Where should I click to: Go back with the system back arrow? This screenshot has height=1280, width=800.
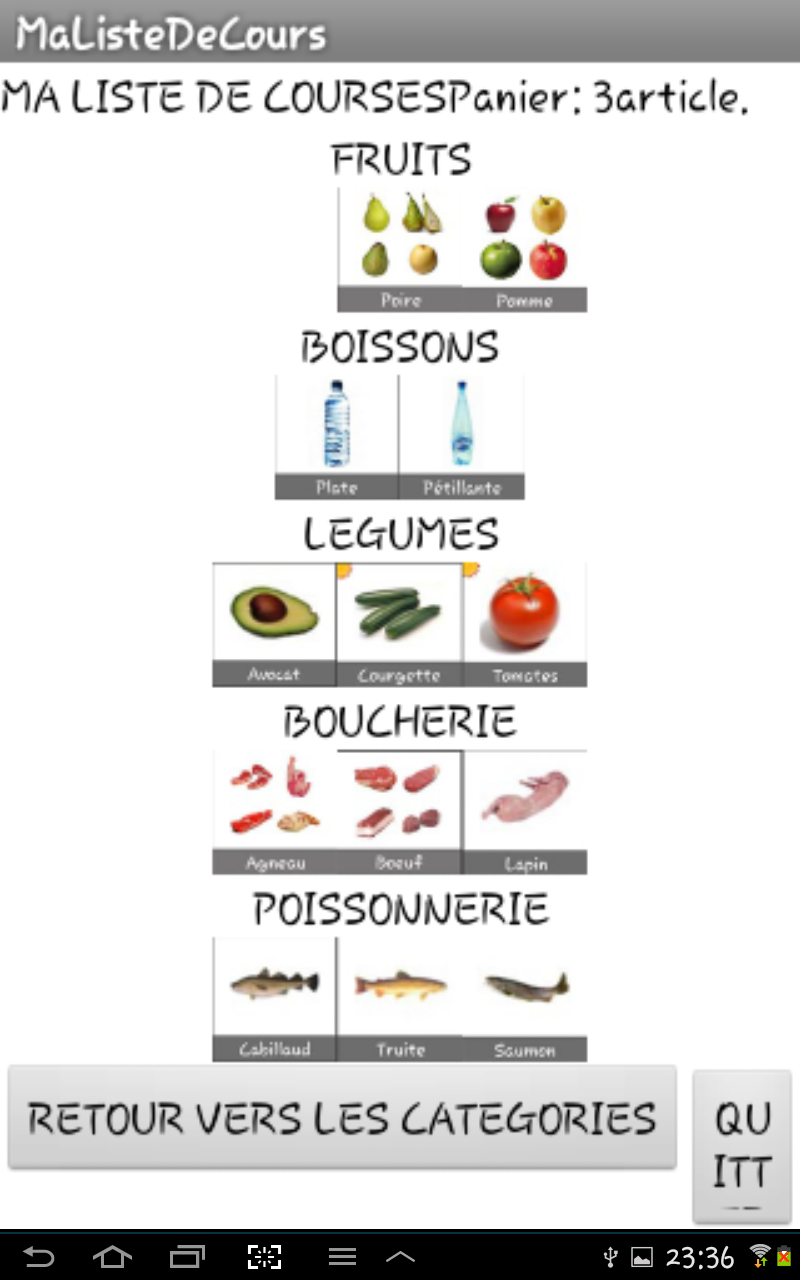click(x=38, y=1256)
